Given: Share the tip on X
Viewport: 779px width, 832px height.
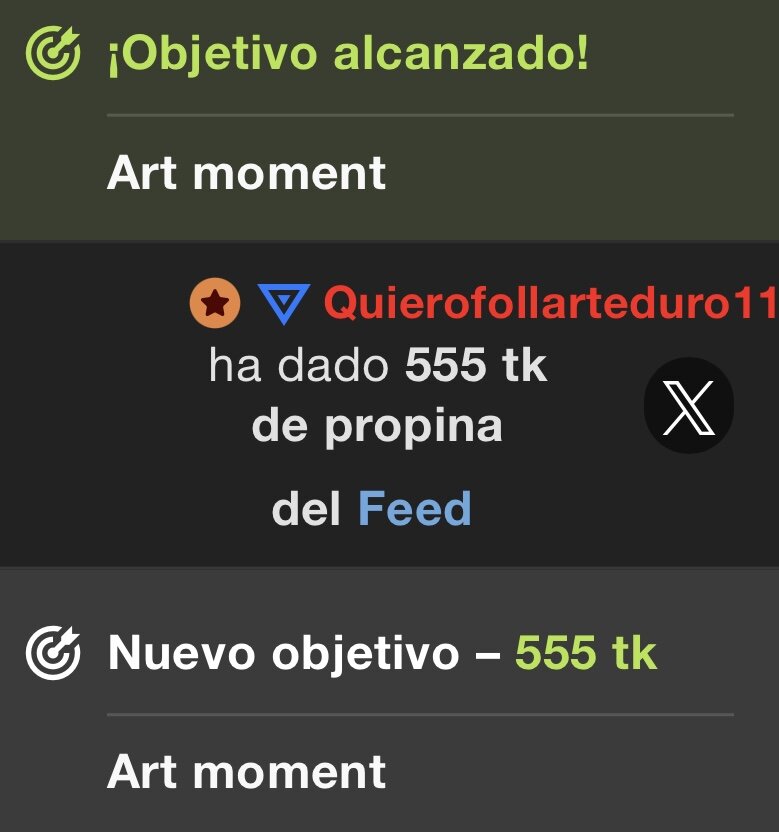Looking at the screenshot, I should pos(688,407).
